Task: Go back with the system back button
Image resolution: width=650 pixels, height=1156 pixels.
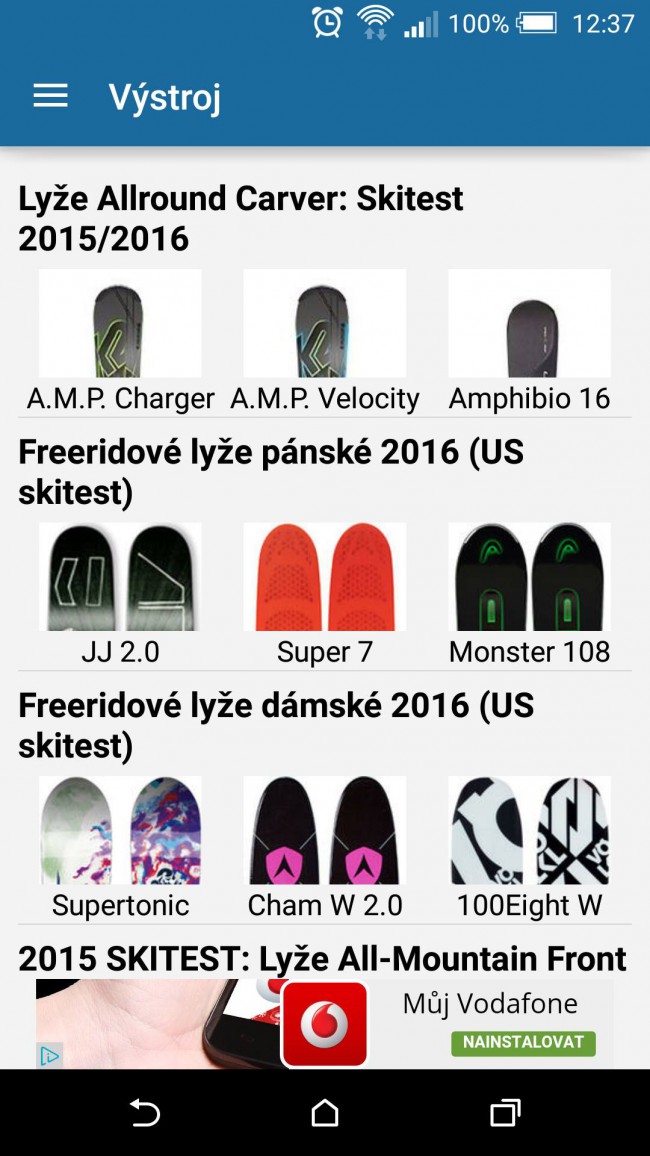Action: tap(144, 1113)
